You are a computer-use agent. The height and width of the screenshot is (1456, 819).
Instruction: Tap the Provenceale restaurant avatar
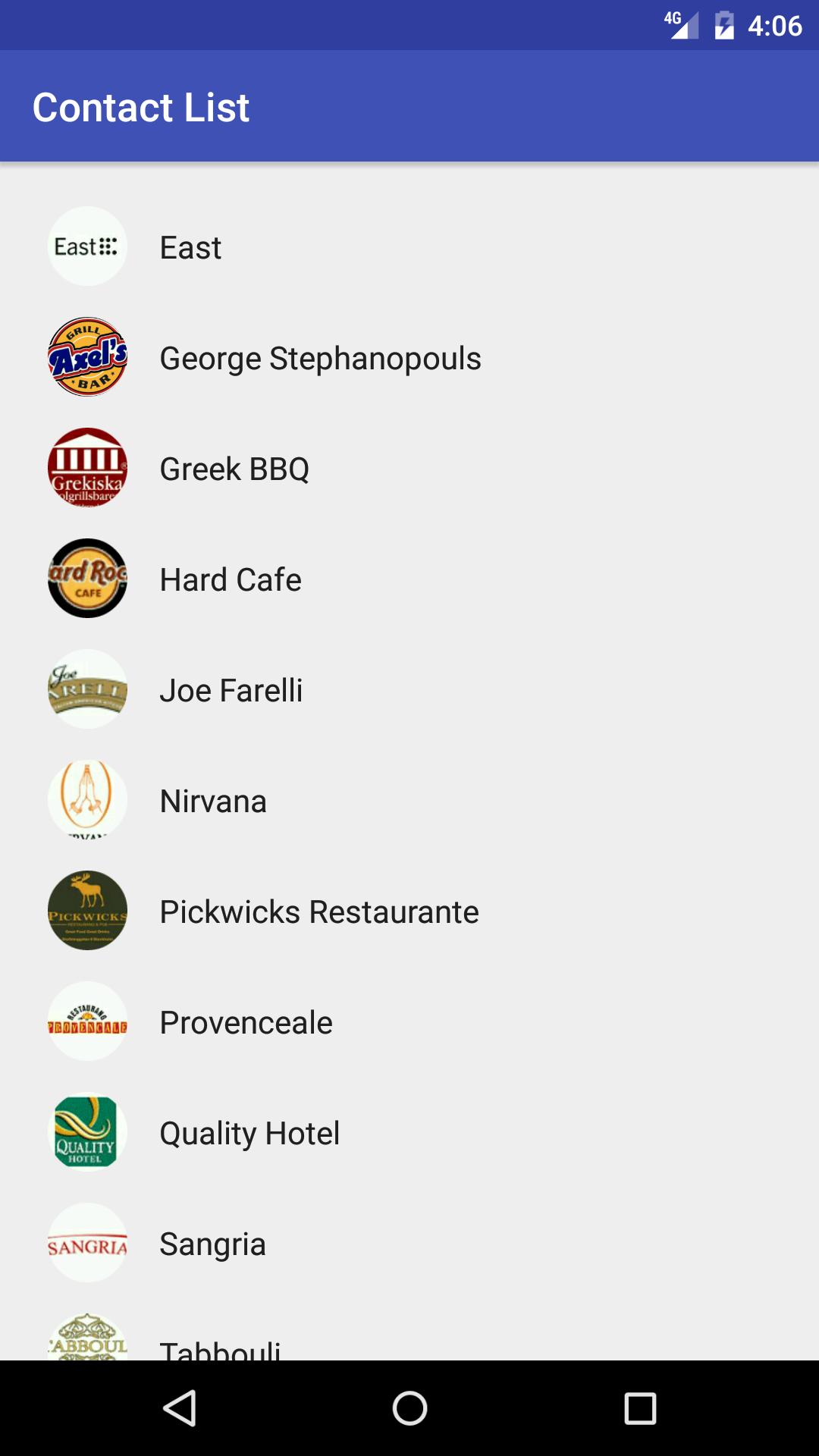[x=86, y=1021]
